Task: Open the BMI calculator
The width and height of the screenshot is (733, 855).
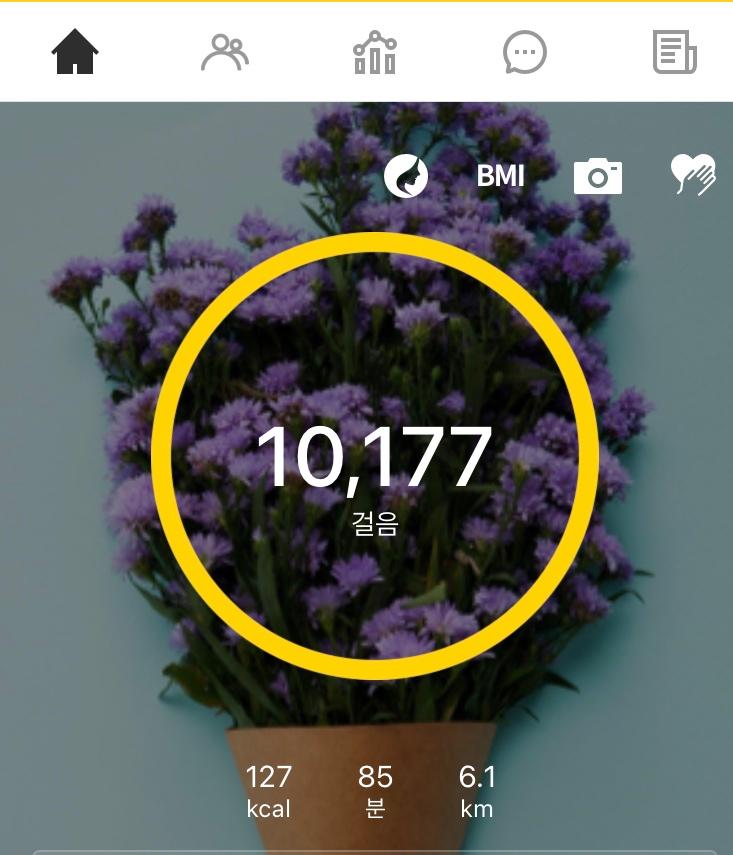Action: click(x=500, y=176)
